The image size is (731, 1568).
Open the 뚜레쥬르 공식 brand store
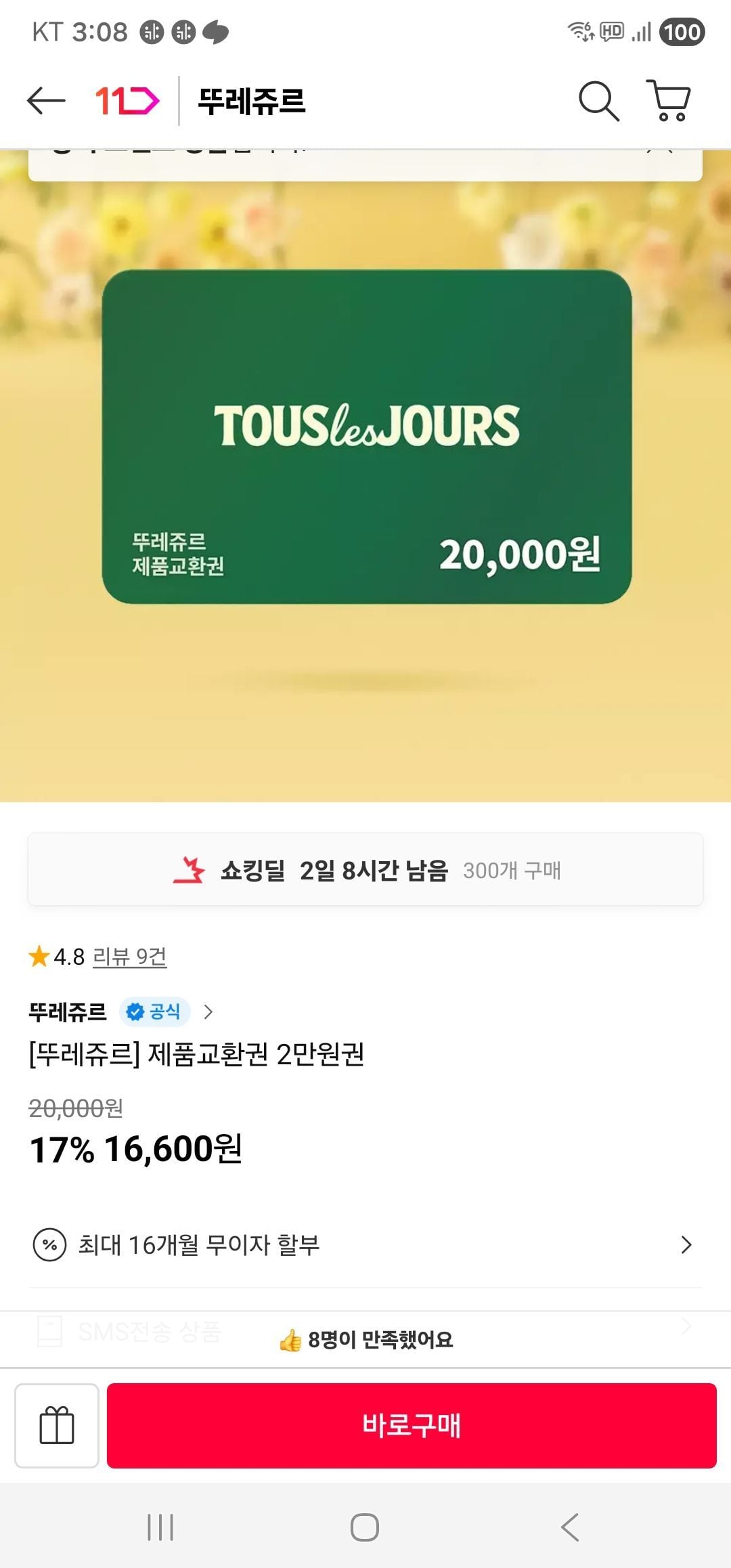120,1011
